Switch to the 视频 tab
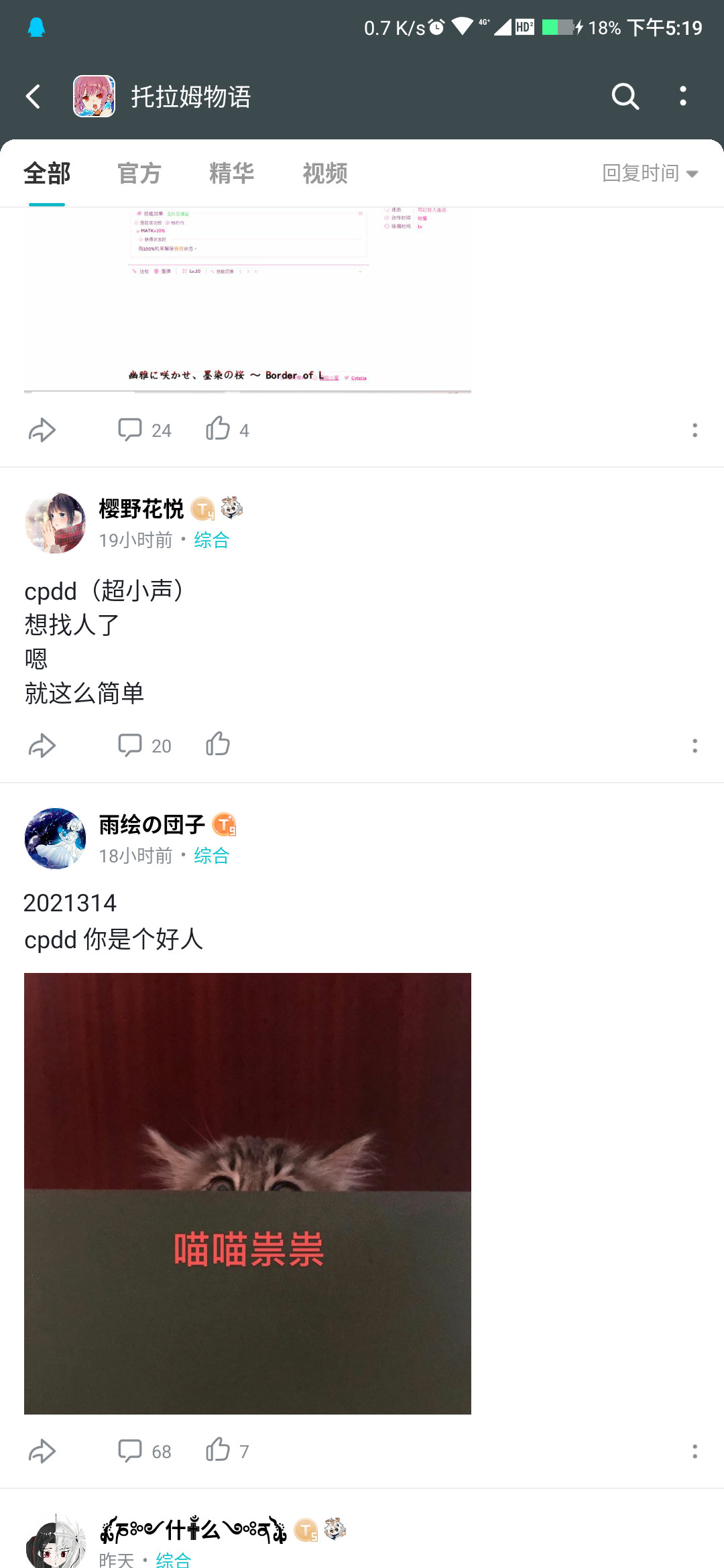 [x=324, y=174]
